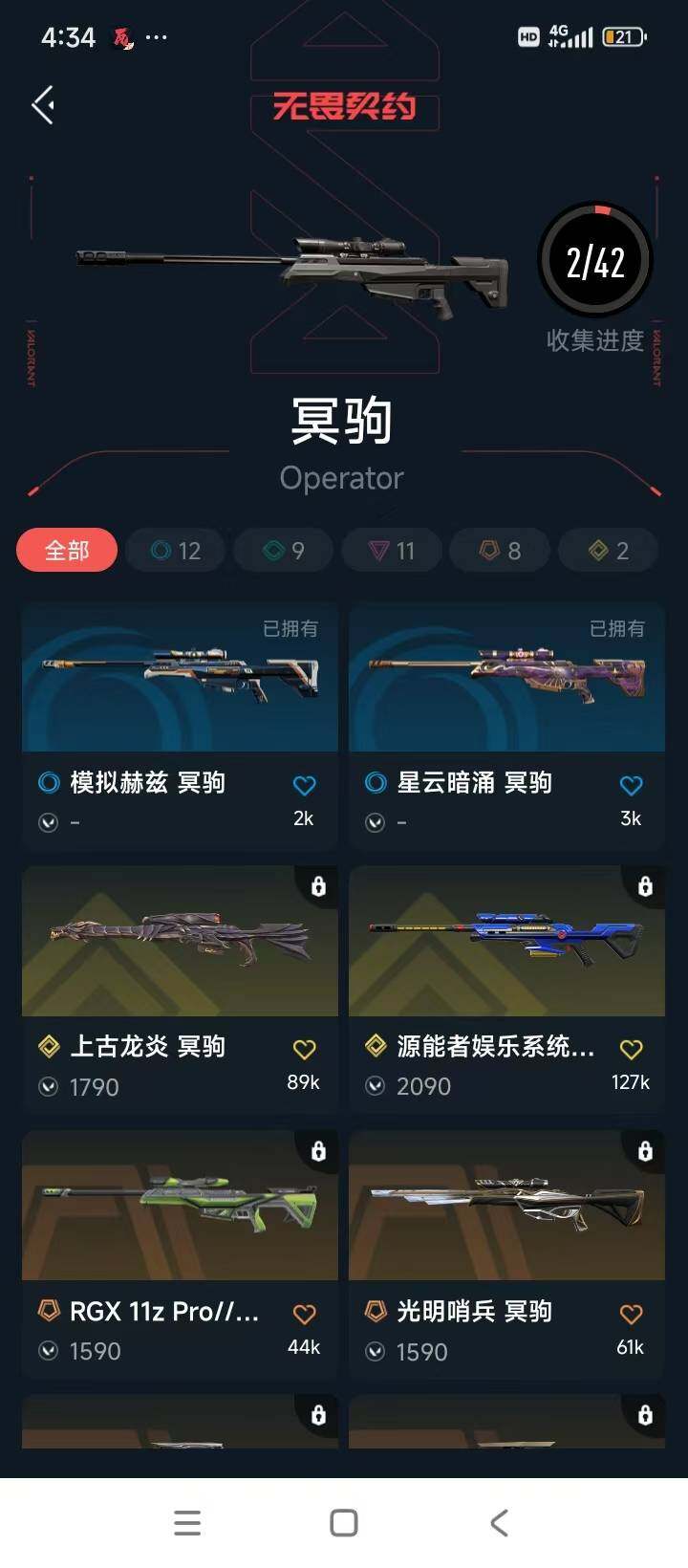Select the blue rarity tier icon beside 模拟赫兹
Image resolution: width=688 pixels, height=1568 pixels.
[50, 782]
